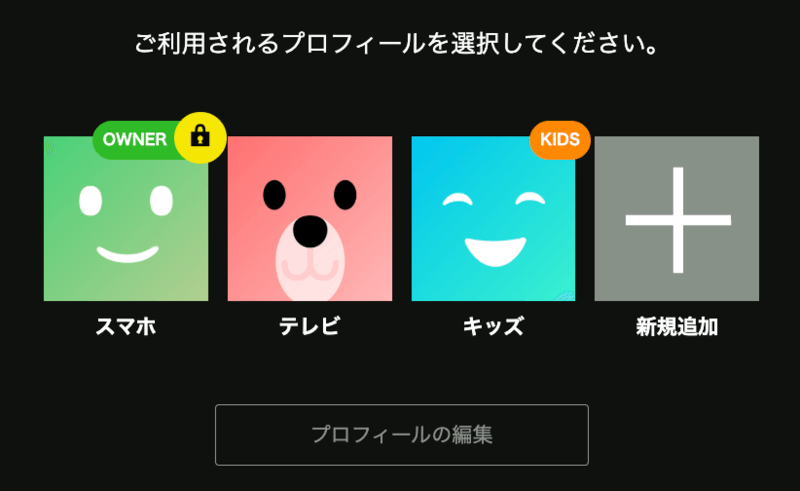The image size is (800, 491).
Task: Open the キッズ kids profile
Action: 493,218
